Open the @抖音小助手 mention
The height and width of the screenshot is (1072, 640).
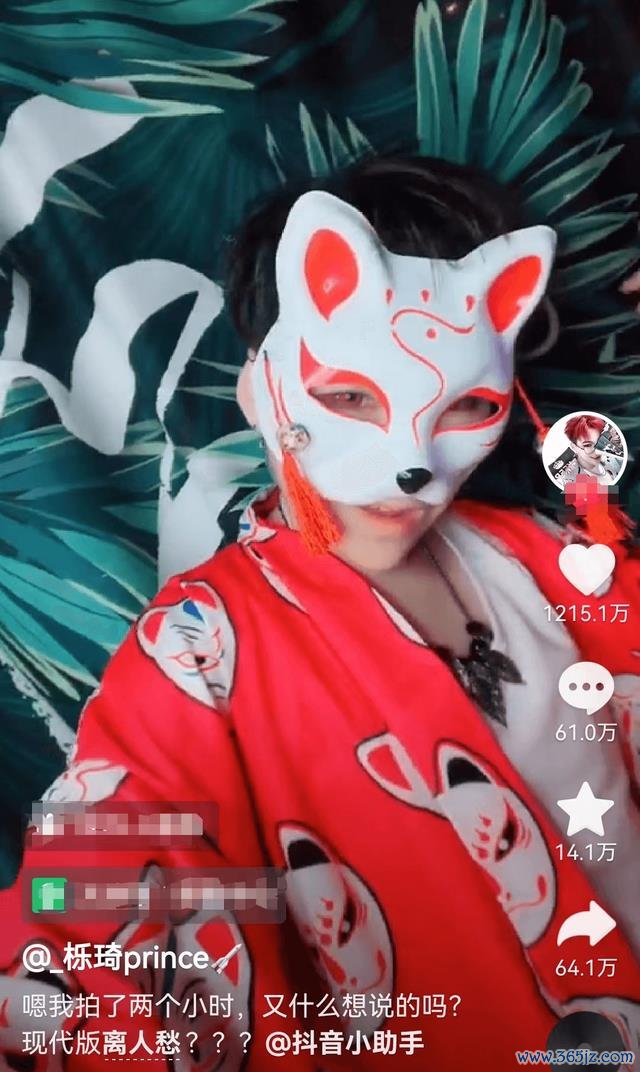pos(344,1042)
